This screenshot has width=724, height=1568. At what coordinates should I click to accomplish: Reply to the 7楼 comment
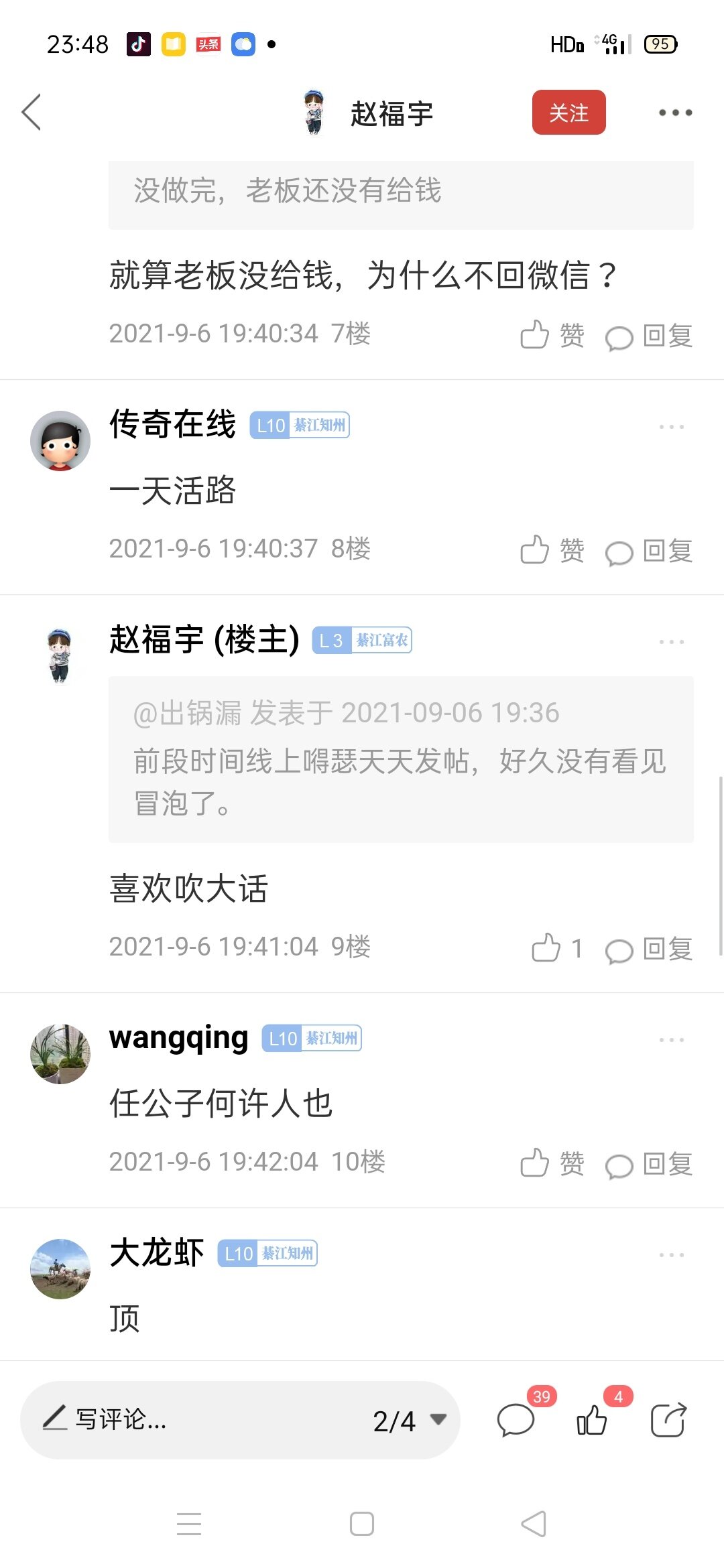[649, 336]
